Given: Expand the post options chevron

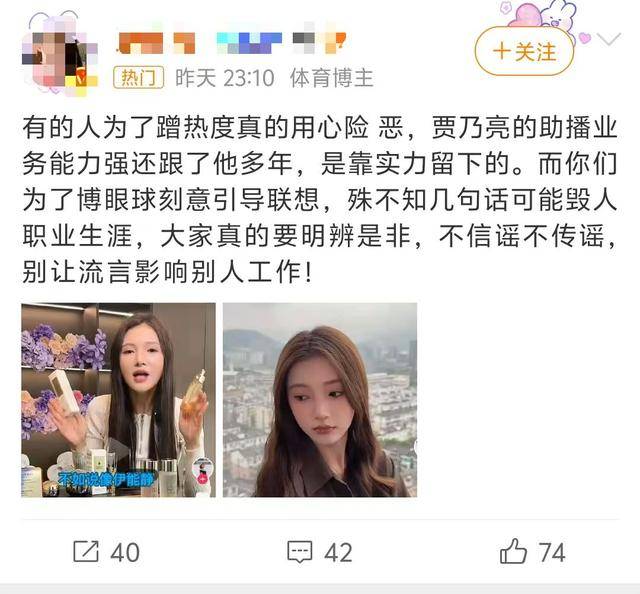Looking at the screenshot, I should 606,40.
